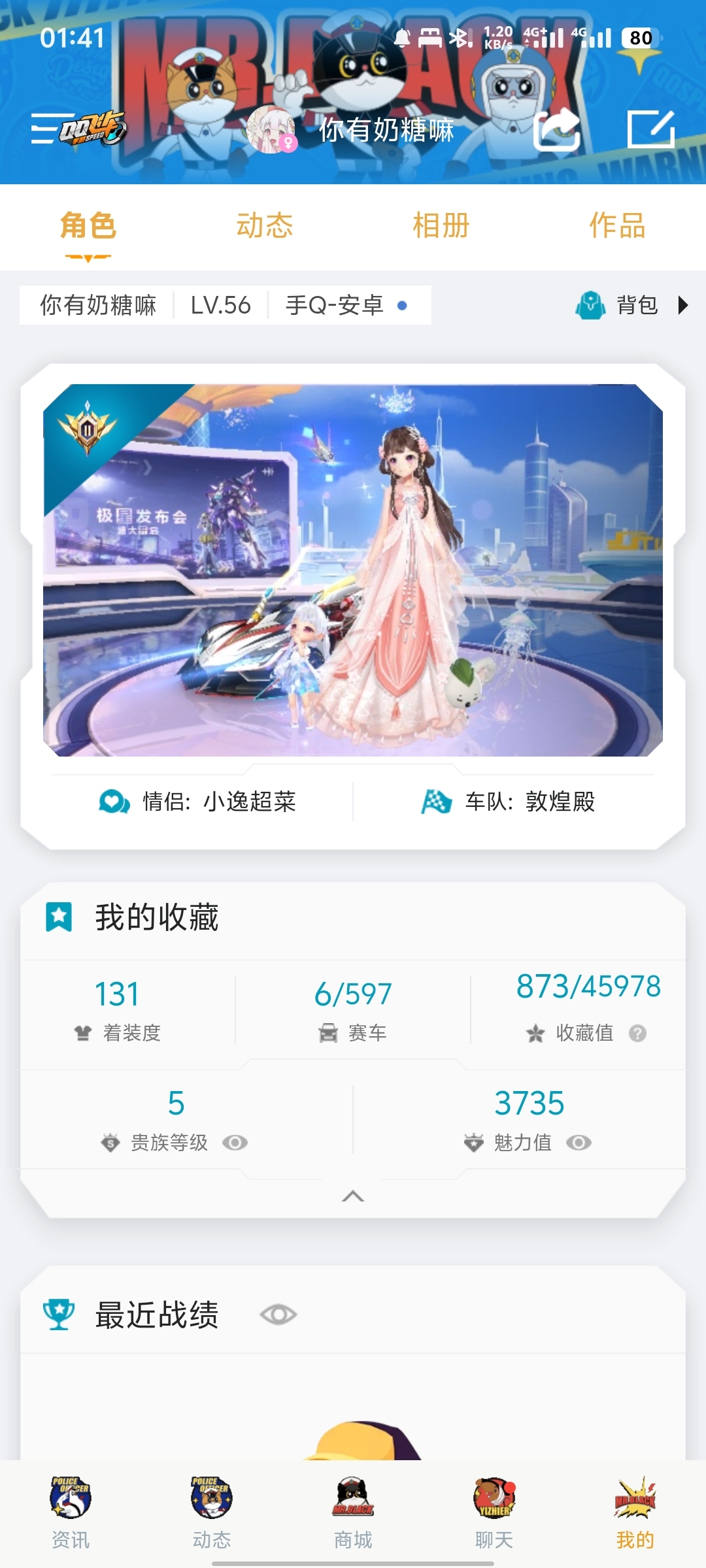The height and width of the screenshot is (1568, 706).
Task: Share this profile page
Action: coord(557,129)
